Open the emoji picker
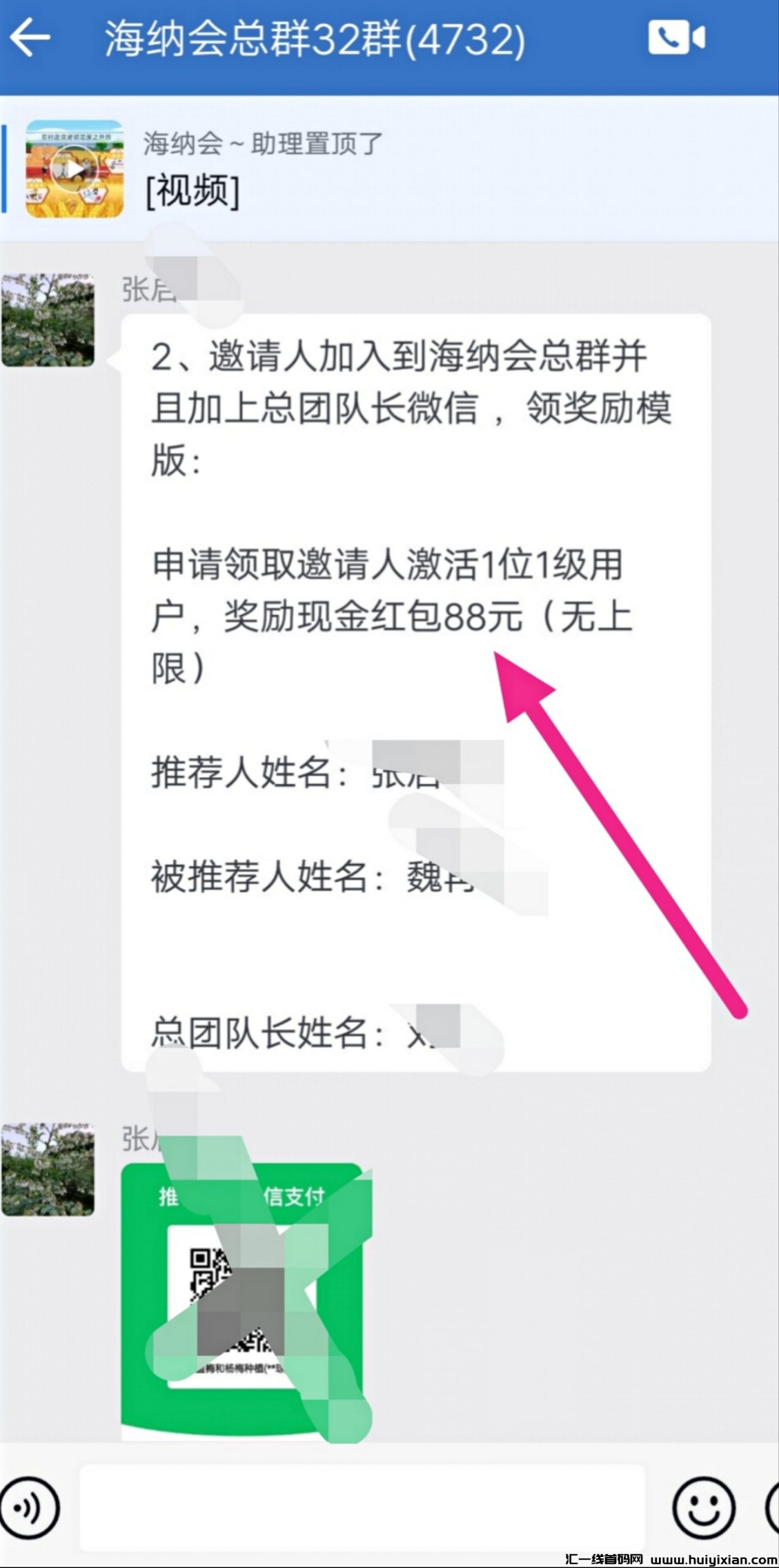 [703, 1508]
